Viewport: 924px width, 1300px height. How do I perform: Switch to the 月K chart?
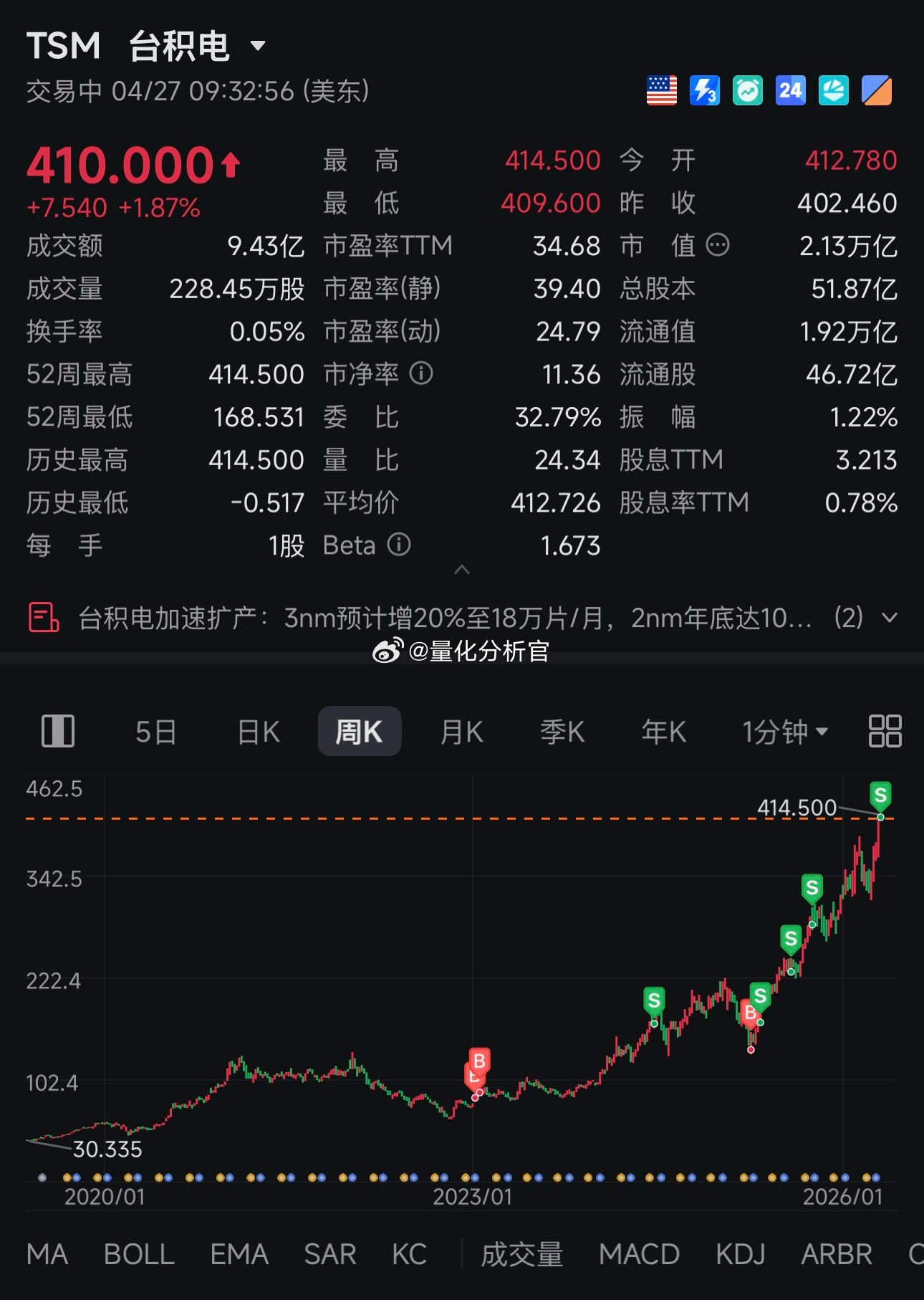(461, 732)
